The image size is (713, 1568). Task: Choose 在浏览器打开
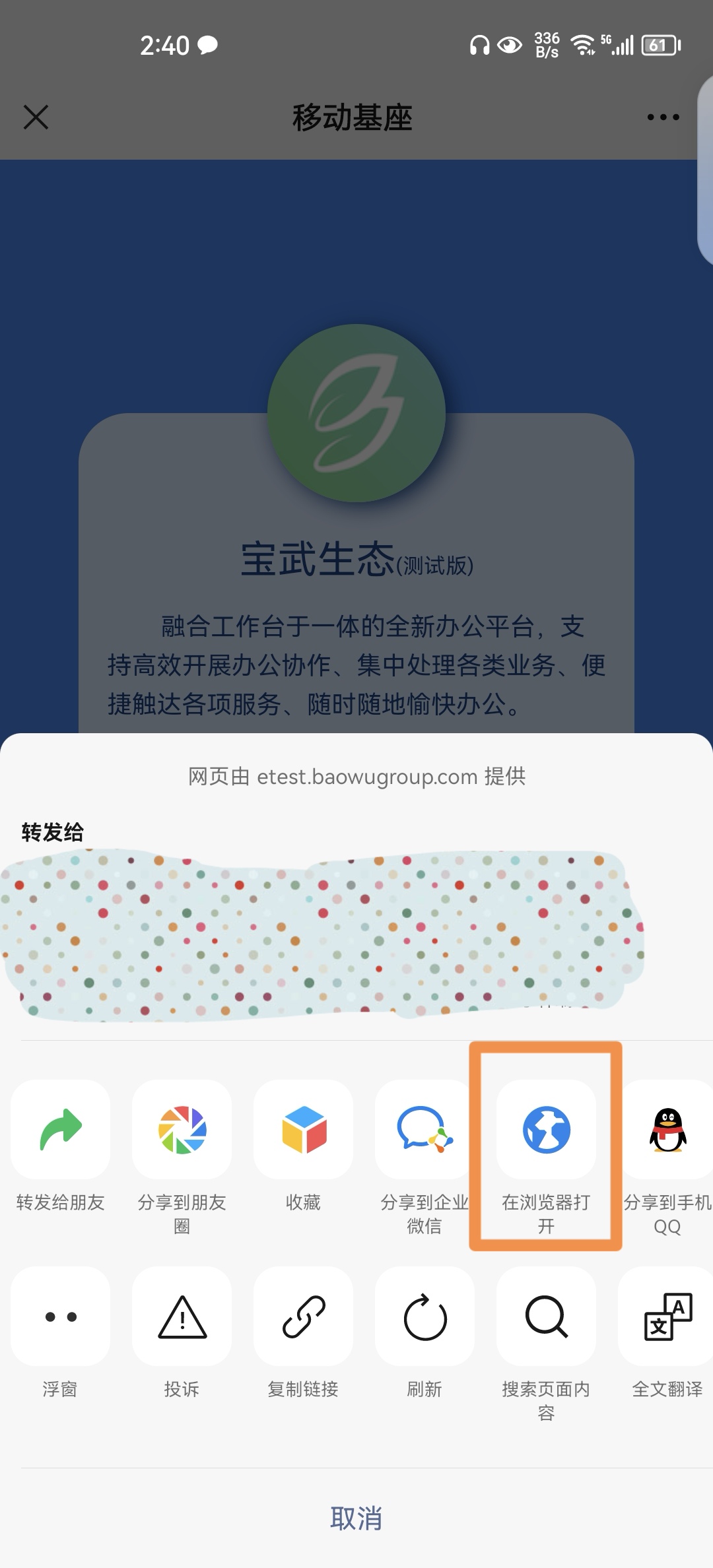(x=546, y=1129)
